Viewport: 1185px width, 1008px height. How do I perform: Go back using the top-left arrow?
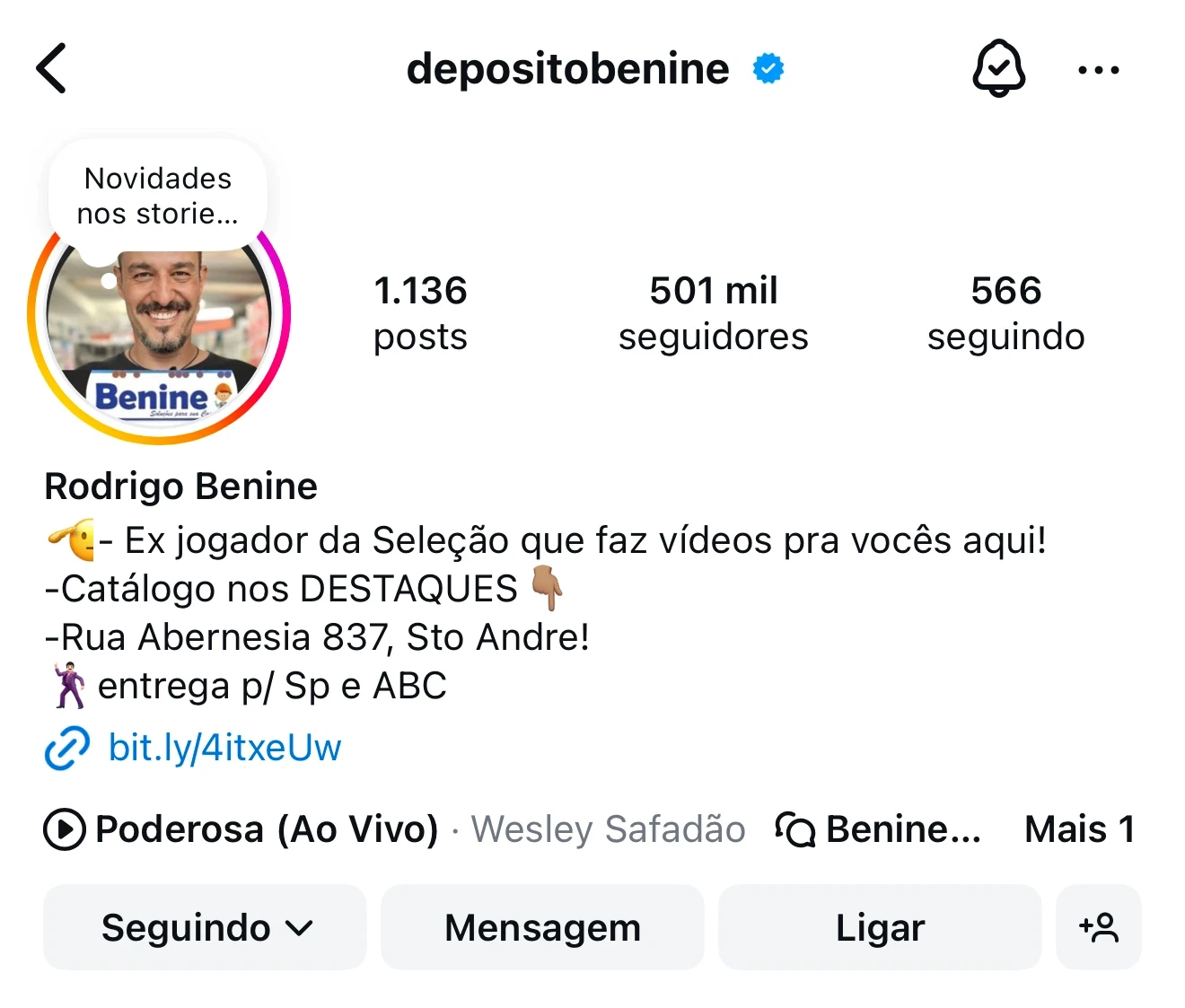point(51,68)
